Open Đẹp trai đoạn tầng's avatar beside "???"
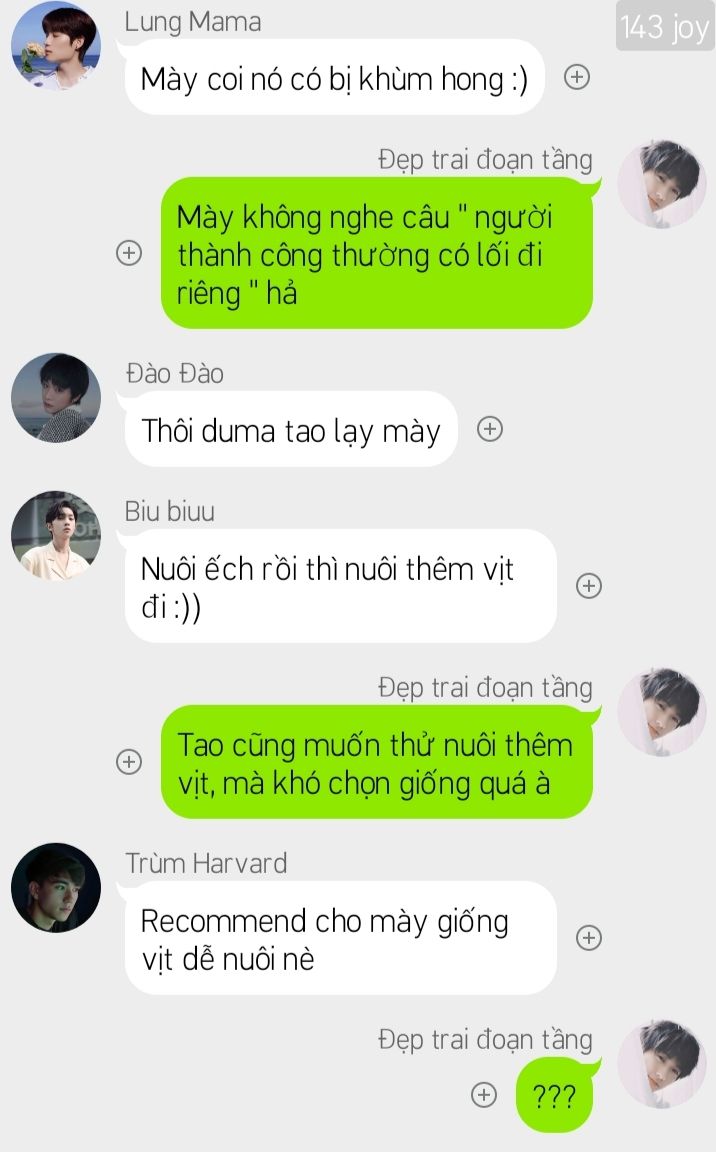This screenshot has width=716, height=1152. pos(662,1064)
